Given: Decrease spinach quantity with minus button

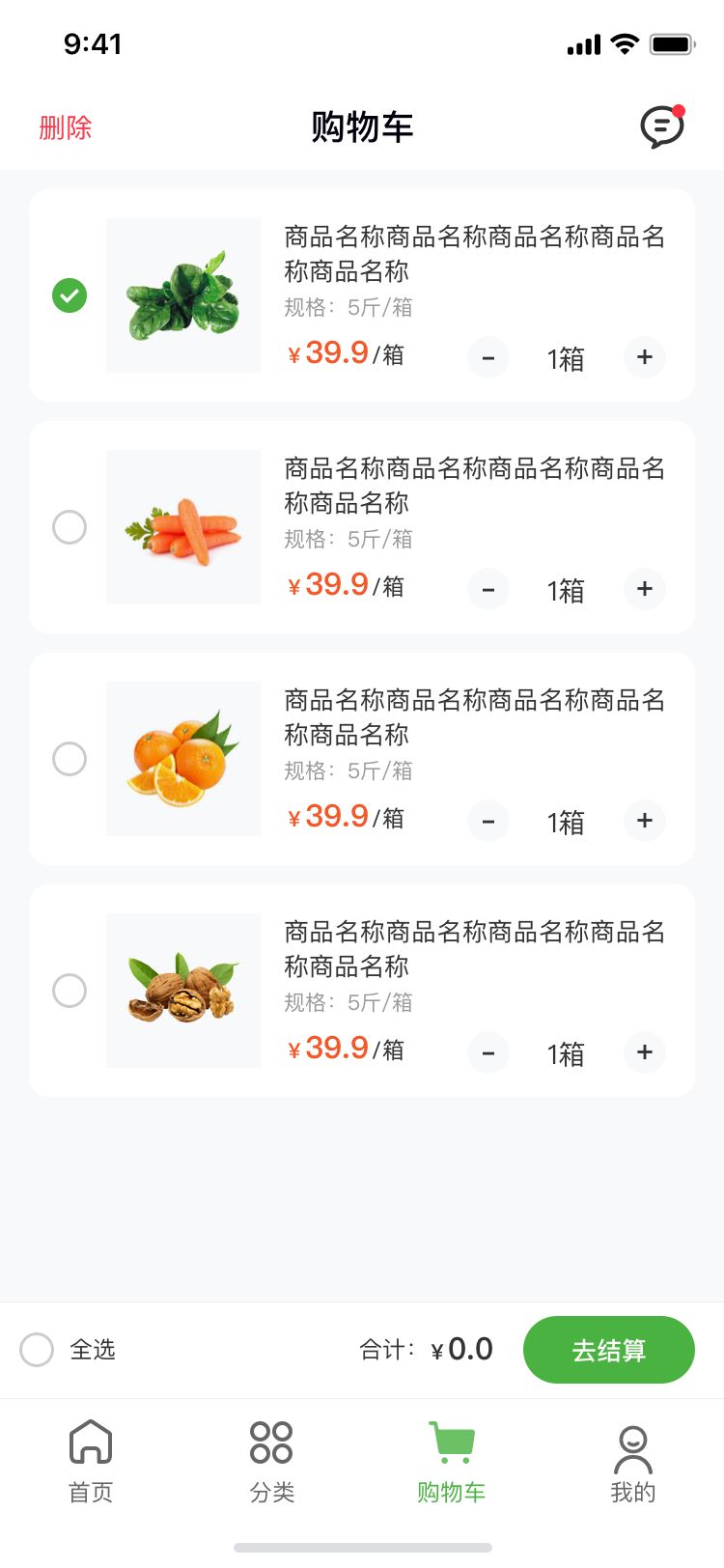Looking at the screenshot, I should click(488, 358).
